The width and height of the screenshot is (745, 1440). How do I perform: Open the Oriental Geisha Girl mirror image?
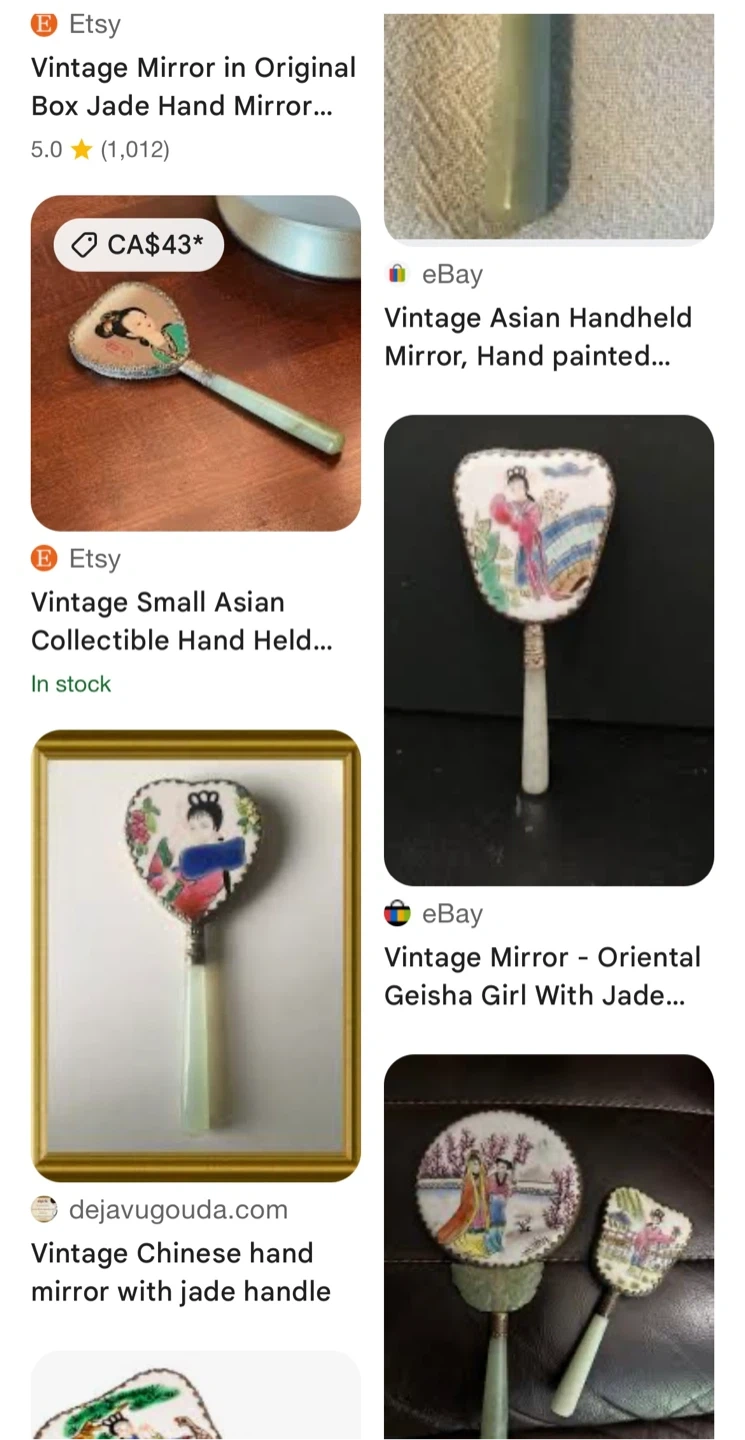click(x=549, y=650)
